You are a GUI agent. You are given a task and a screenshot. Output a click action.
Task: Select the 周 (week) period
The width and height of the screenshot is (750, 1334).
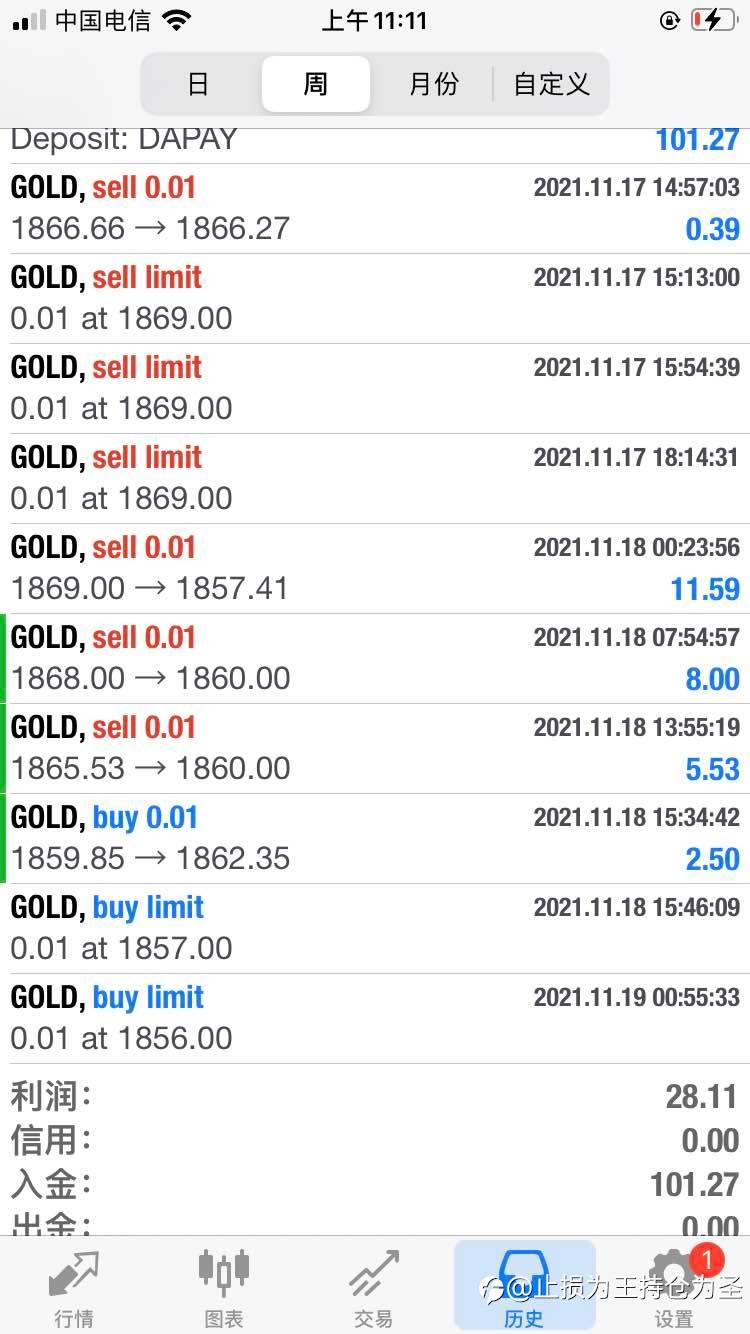[x=316, y=84]
